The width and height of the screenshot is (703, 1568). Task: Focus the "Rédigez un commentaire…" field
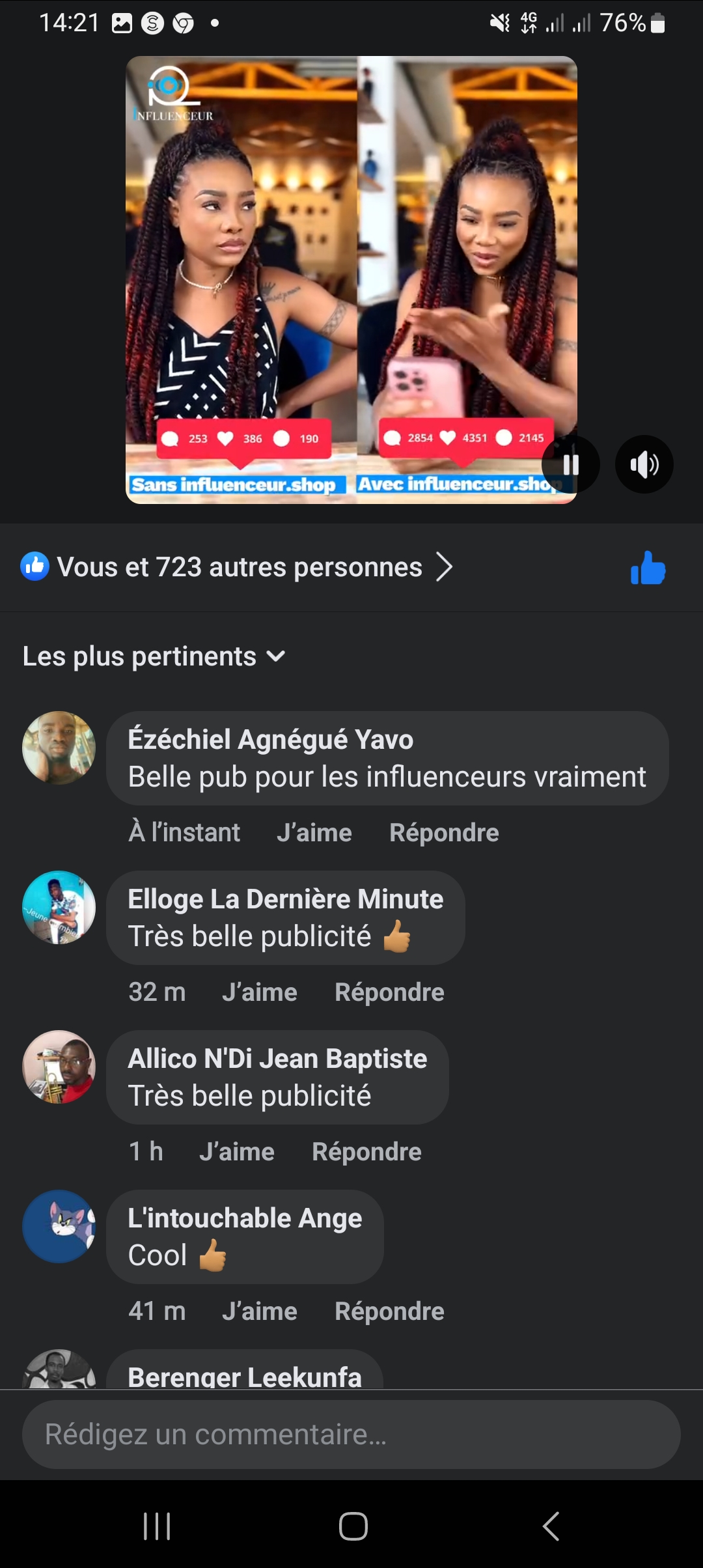point(351,1435)
